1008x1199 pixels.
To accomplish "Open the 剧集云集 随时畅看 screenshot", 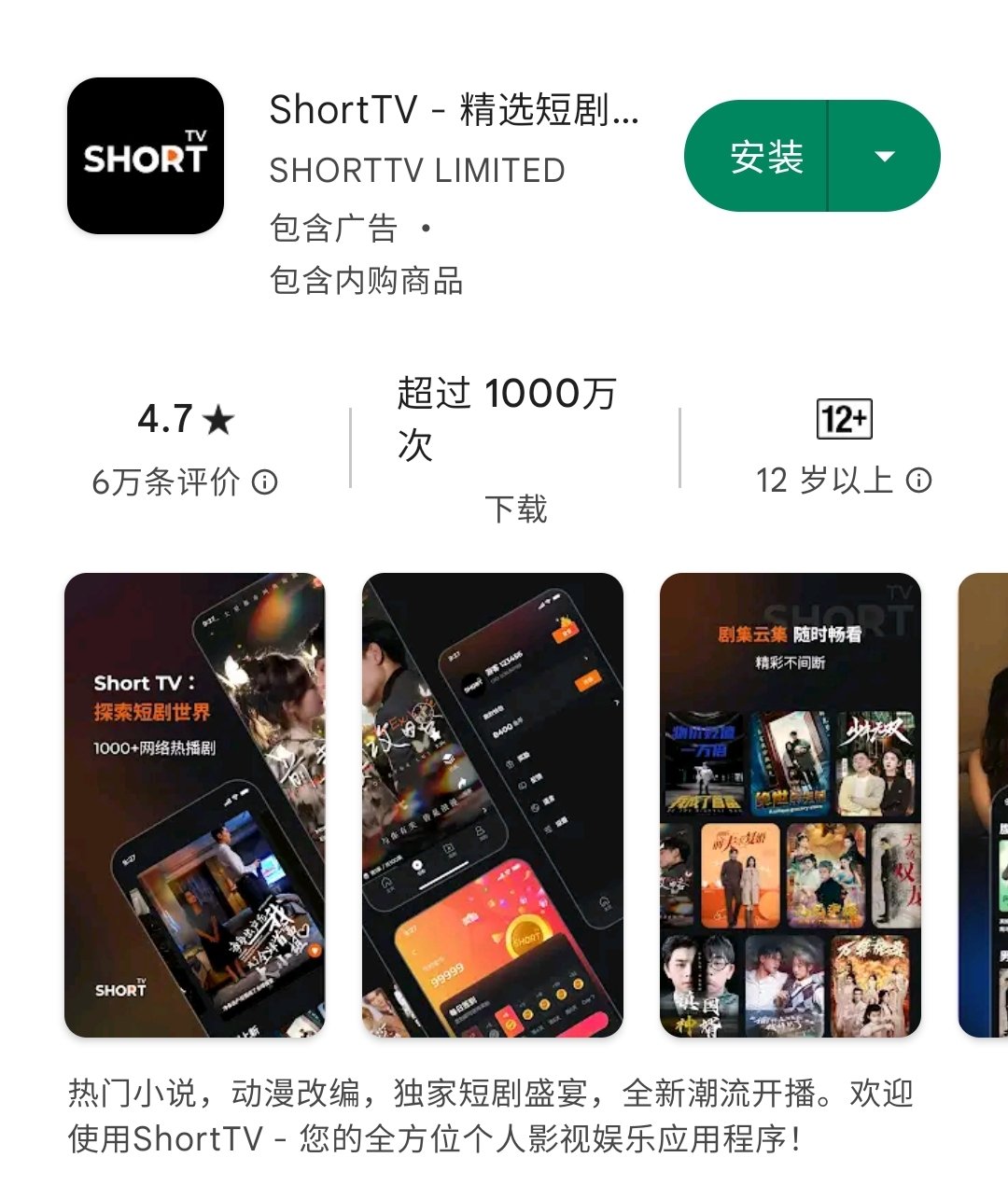I will [790, 804].
